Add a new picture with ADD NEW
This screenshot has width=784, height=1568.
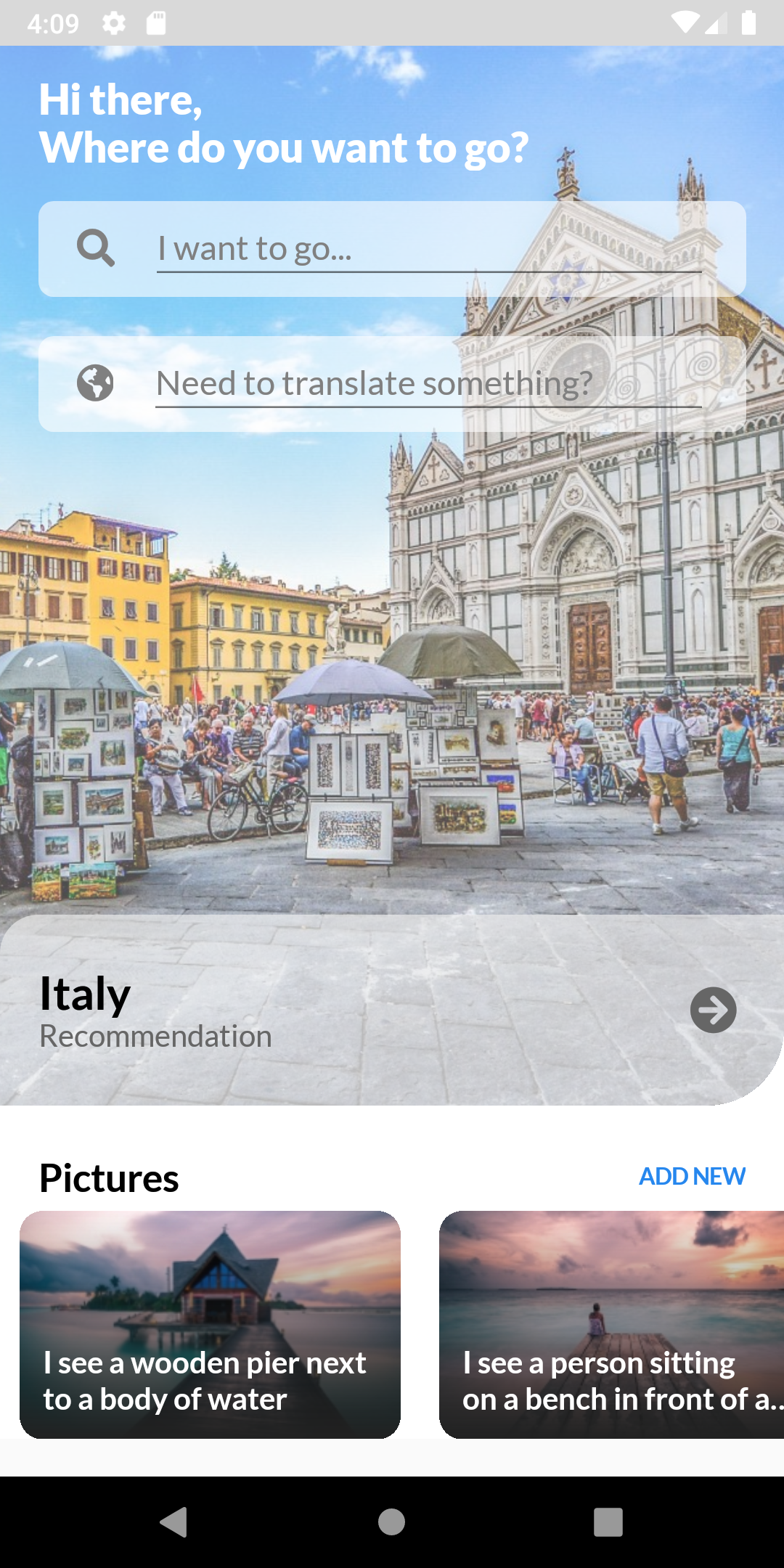692,1176
